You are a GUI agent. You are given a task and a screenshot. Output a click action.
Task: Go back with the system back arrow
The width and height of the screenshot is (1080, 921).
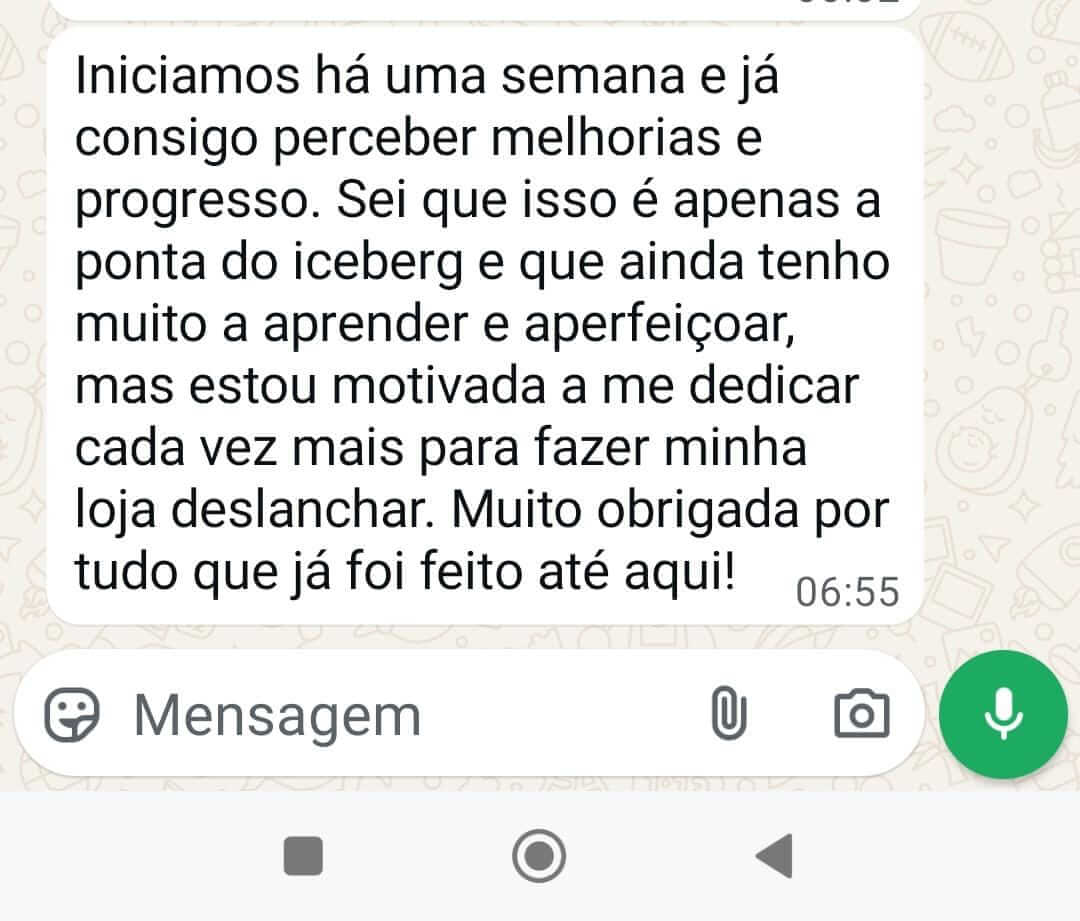point(774,856)
